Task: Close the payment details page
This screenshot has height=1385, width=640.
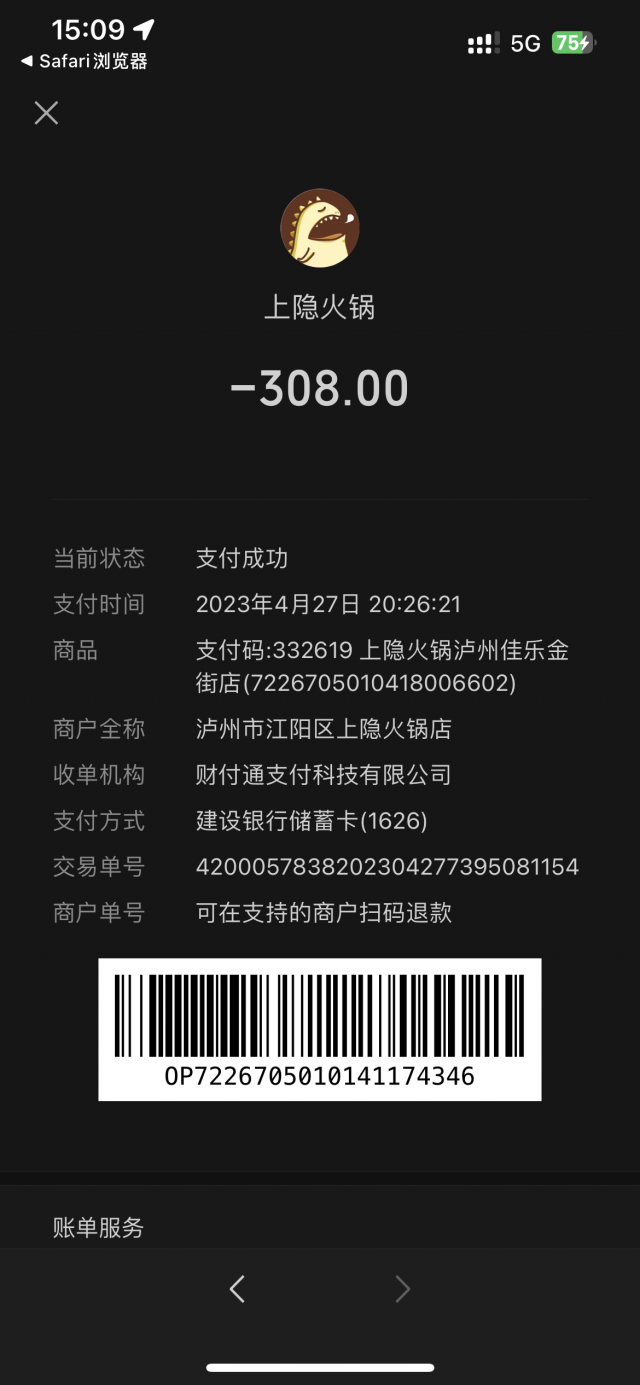Action: pyautogui.click(x=46, y=113)
